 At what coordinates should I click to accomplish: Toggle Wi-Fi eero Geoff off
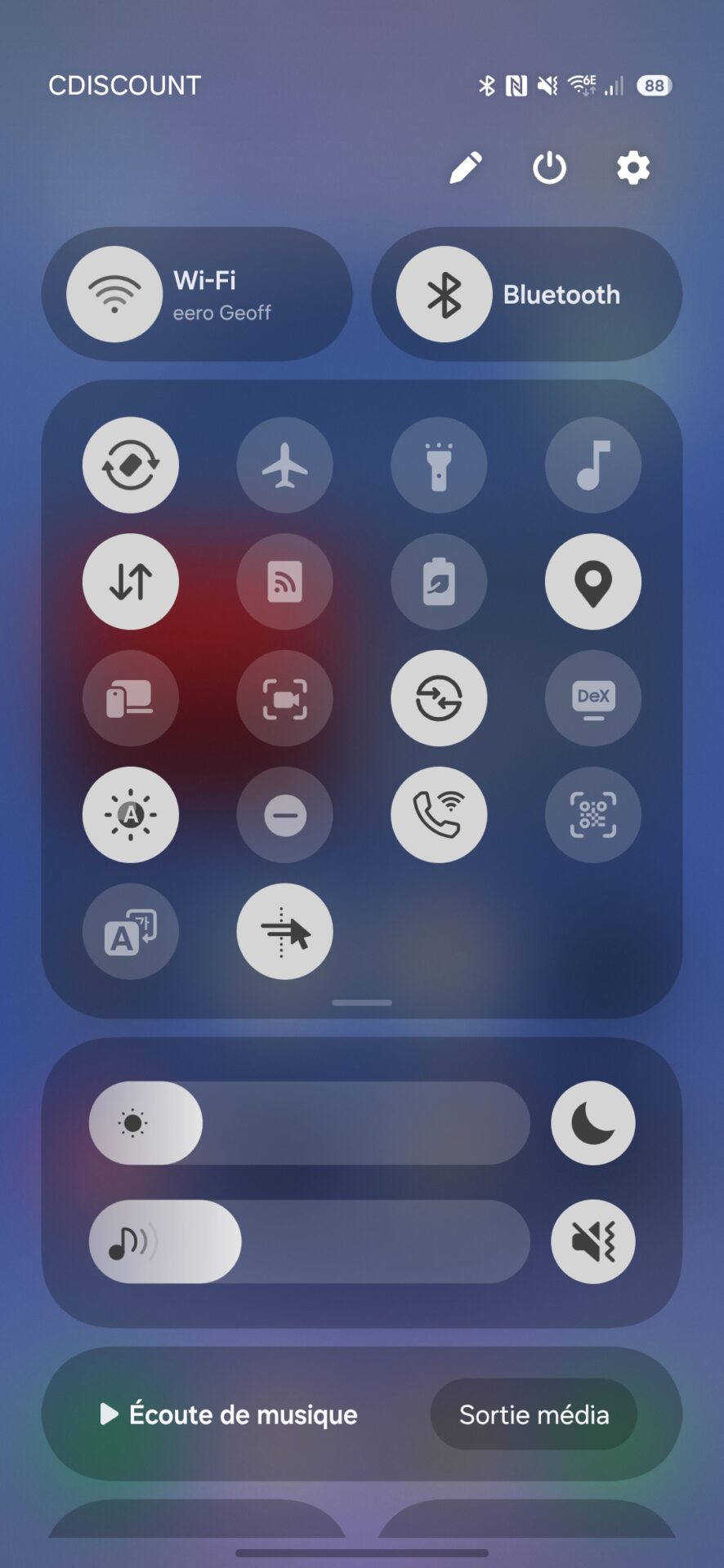click(114, 294)
